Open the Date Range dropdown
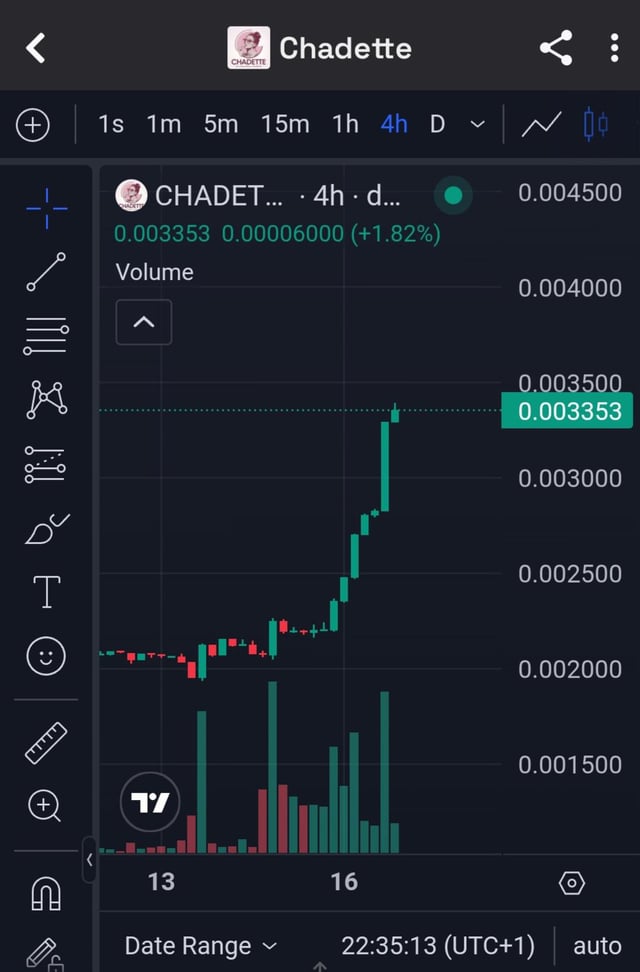 click(201, 945)
